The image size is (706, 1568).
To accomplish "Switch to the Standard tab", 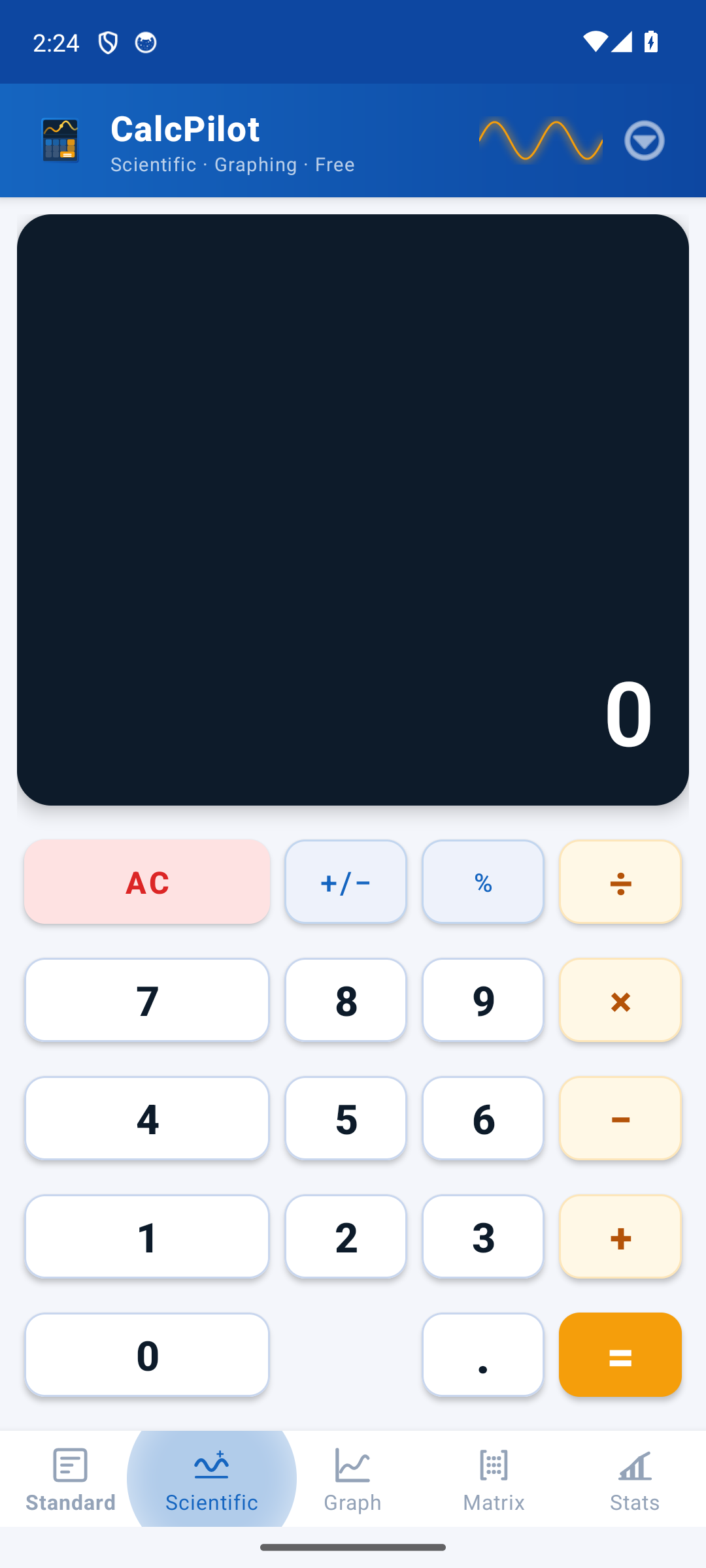I will [x=71, y=1480].
